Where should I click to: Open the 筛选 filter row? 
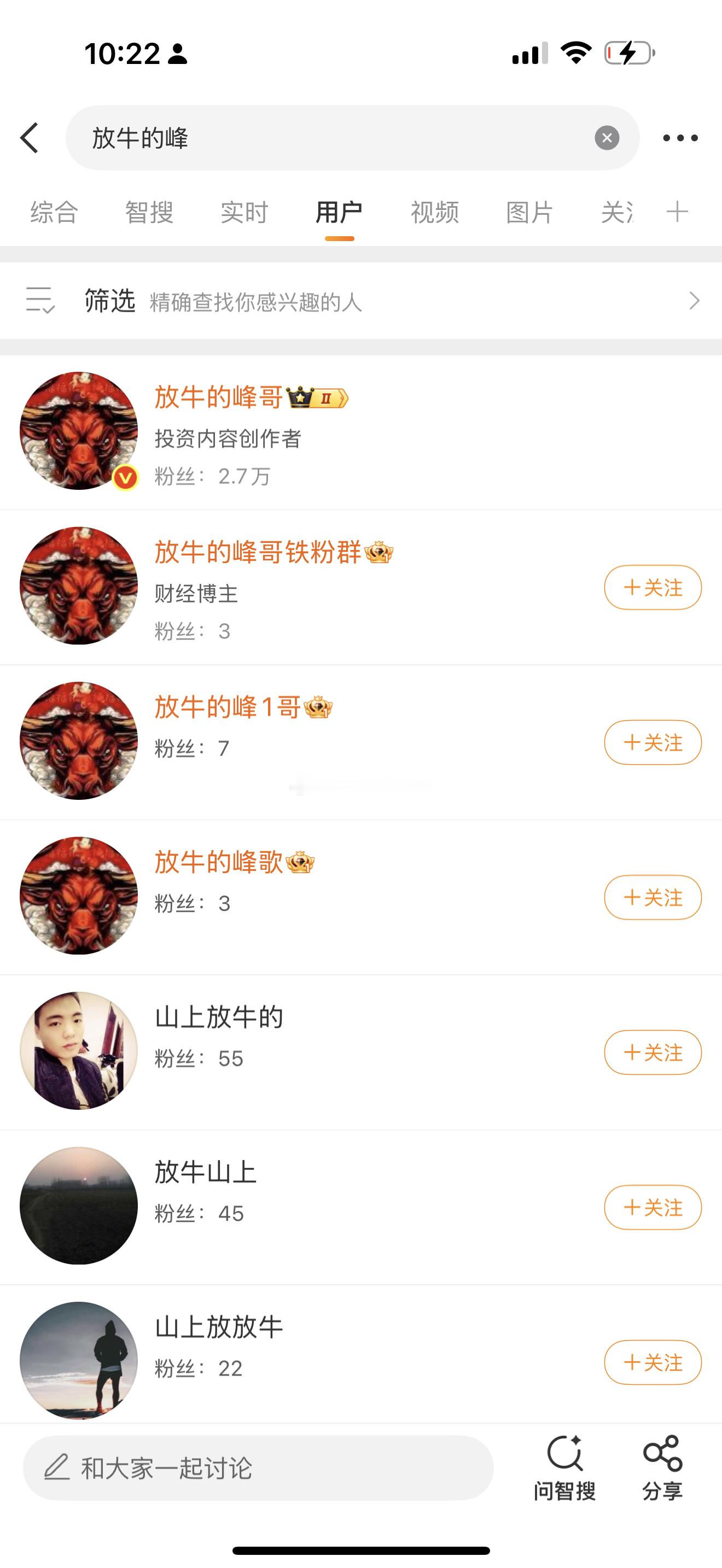[x=360, y=301]
